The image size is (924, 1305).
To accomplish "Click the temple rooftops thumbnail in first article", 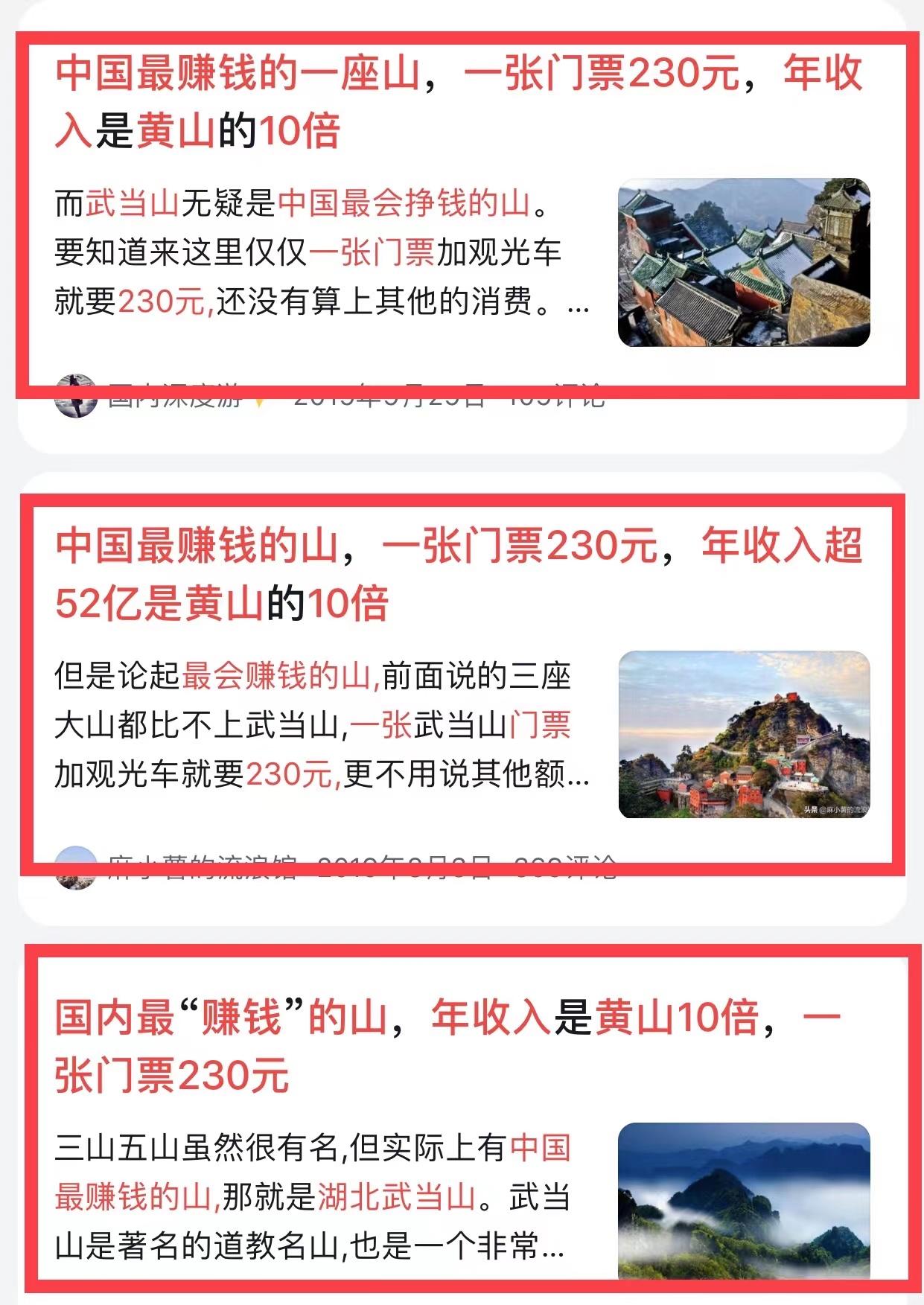I will click(745, 261).
